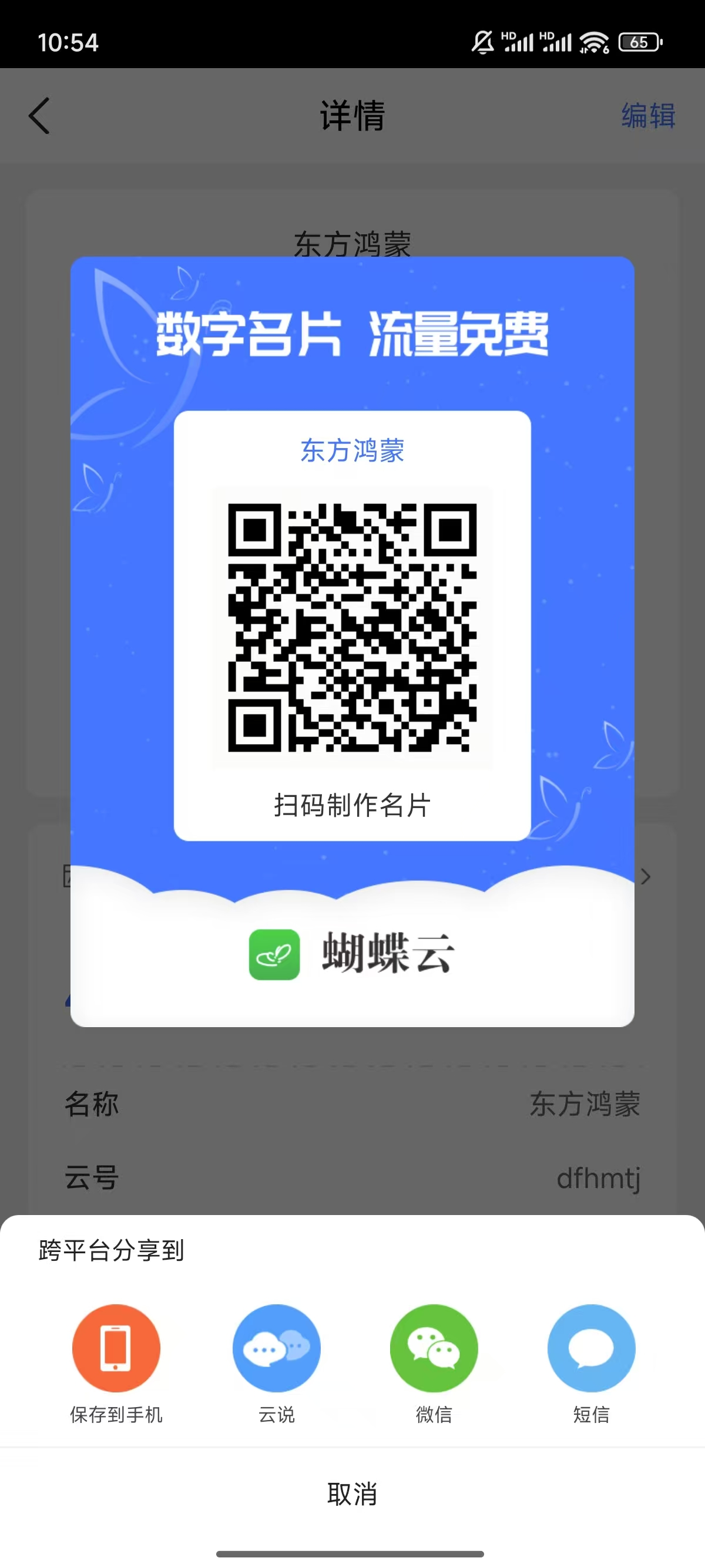The height and width of the screenshot is (1568, 705).
Task: Cancel the share sheet with 取消
Action: coord(352,1494)
